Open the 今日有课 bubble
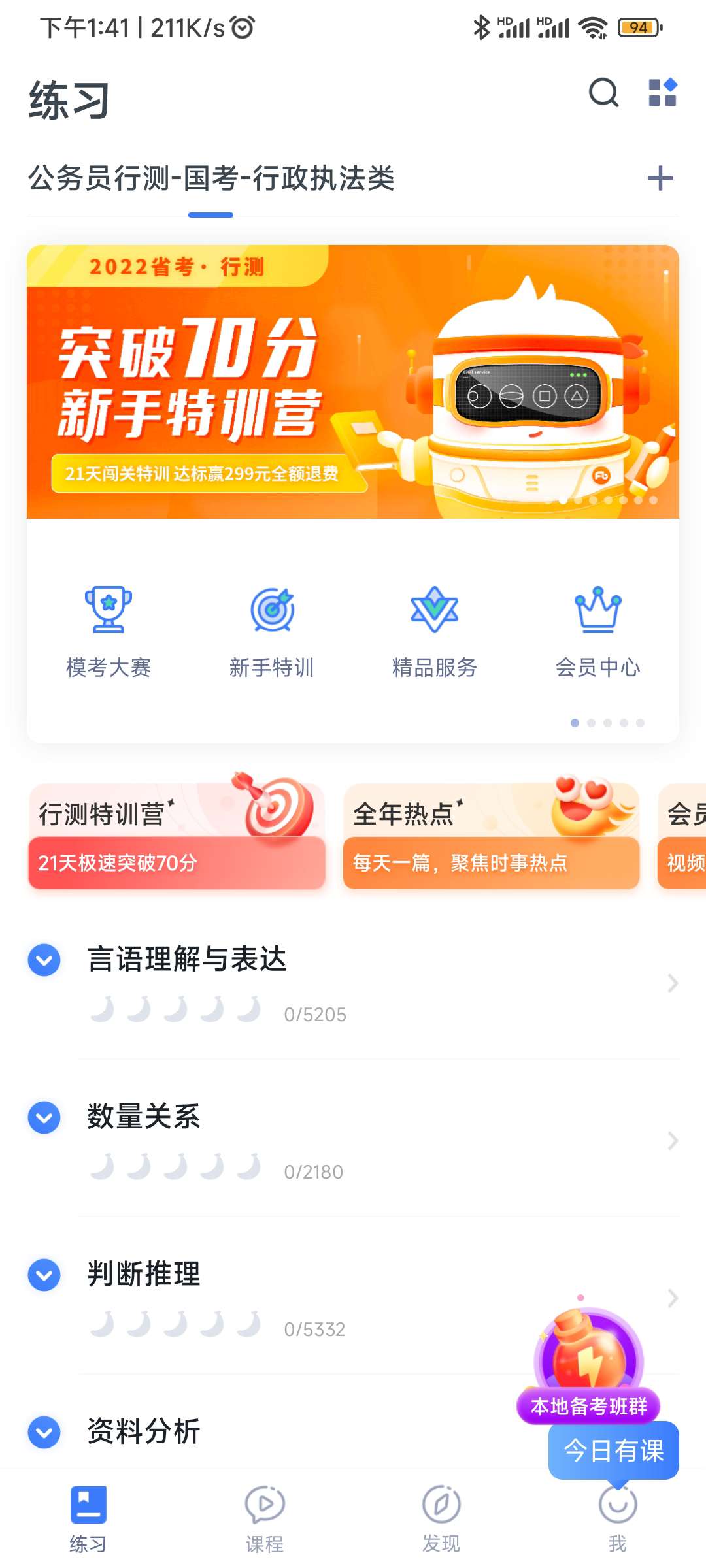 pyautogui.click(x=613, y=1450)
